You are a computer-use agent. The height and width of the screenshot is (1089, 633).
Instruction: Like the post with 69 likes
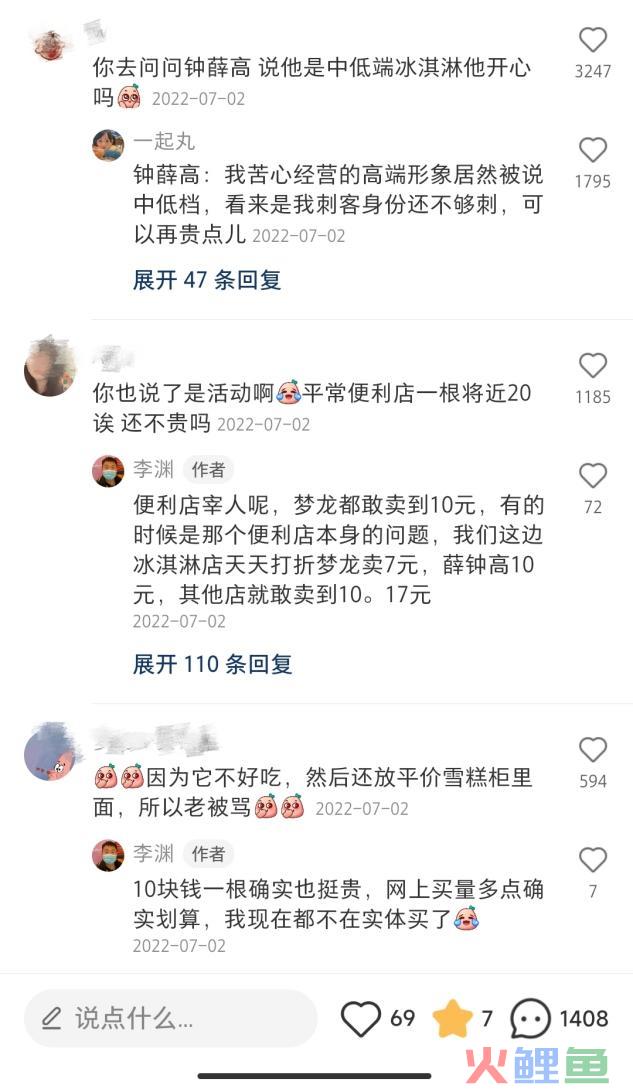[362, 1019]
